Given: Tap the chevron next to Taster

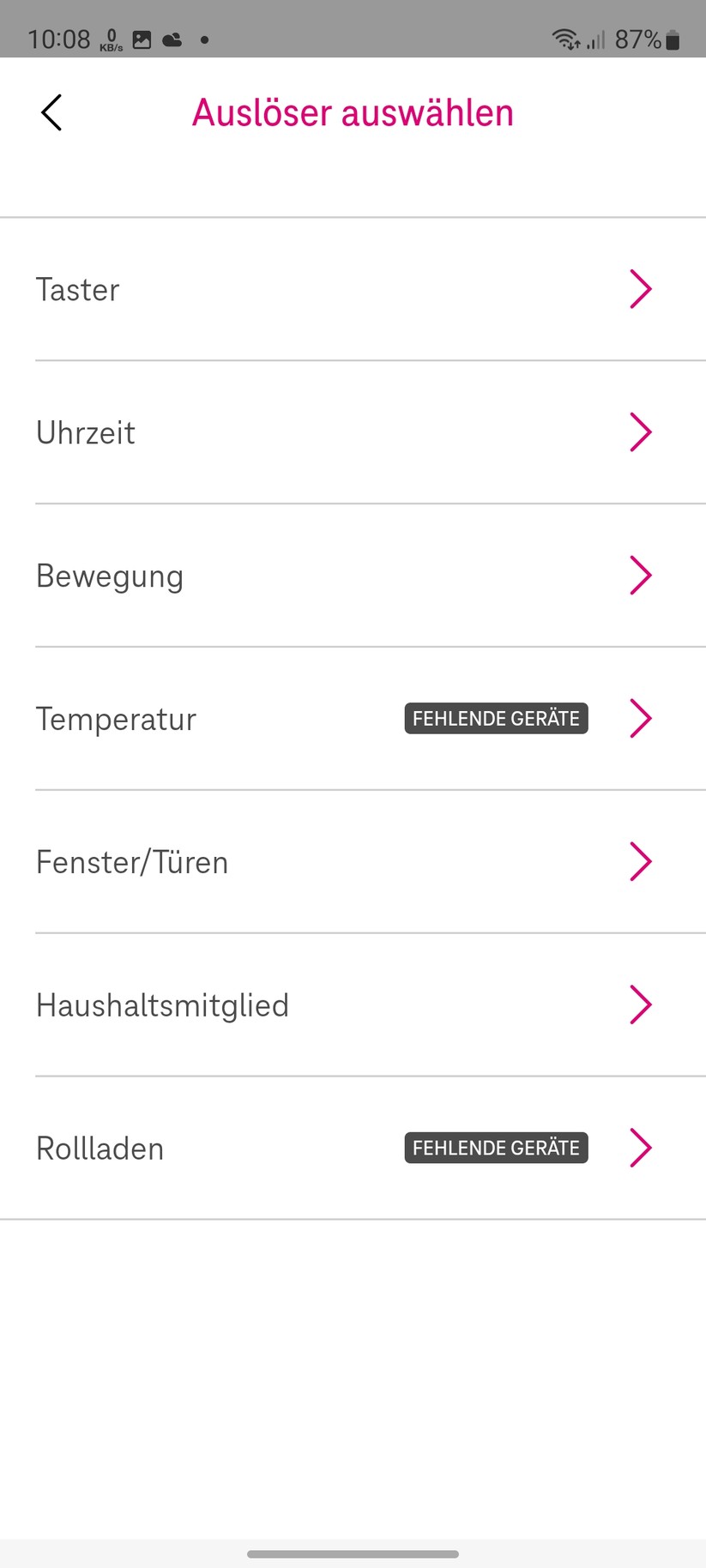Looking at the screenshot, I should click(x=641, y=289).
